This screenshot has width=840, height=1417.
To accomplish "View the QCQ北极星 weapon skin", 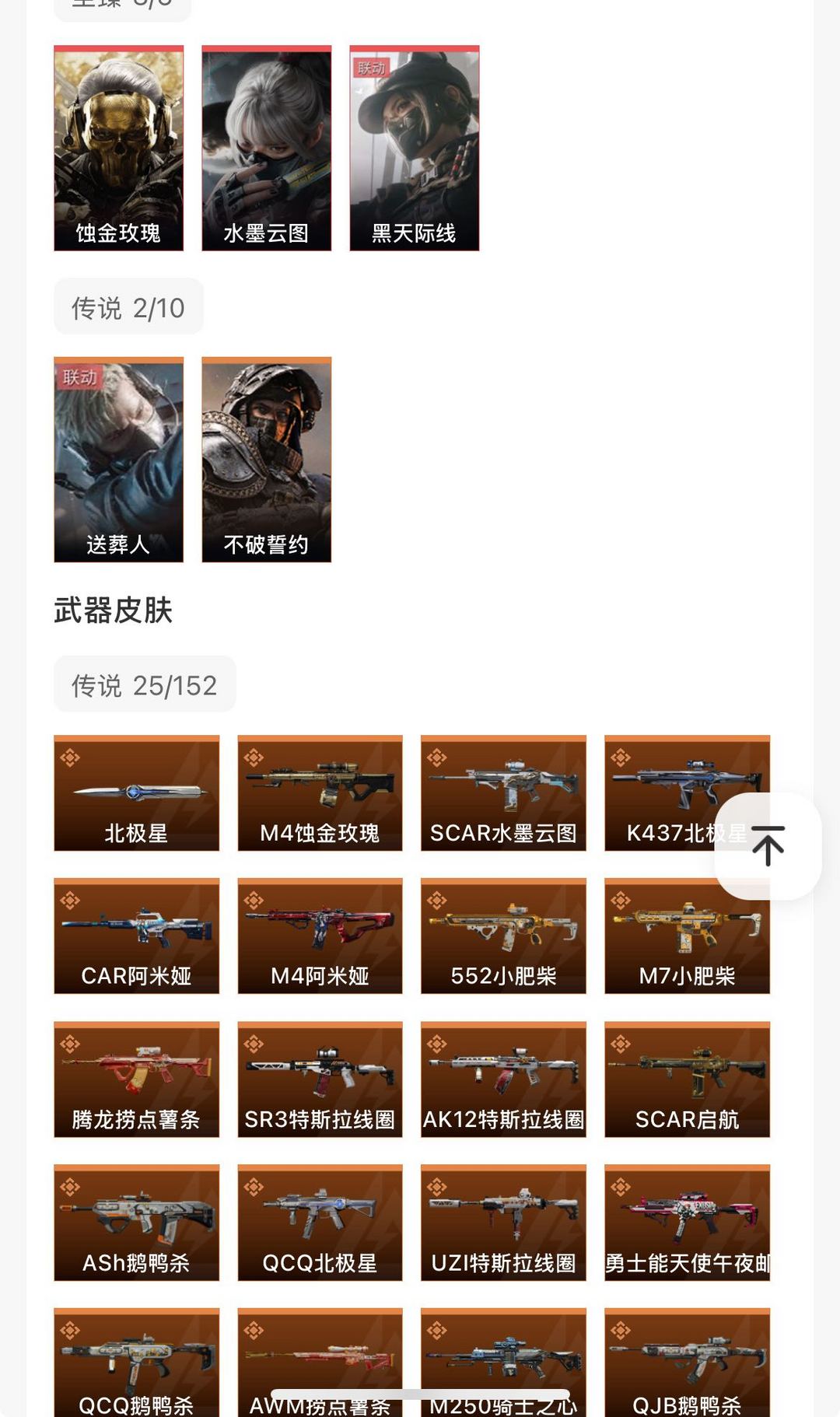I will [320, 1223].
